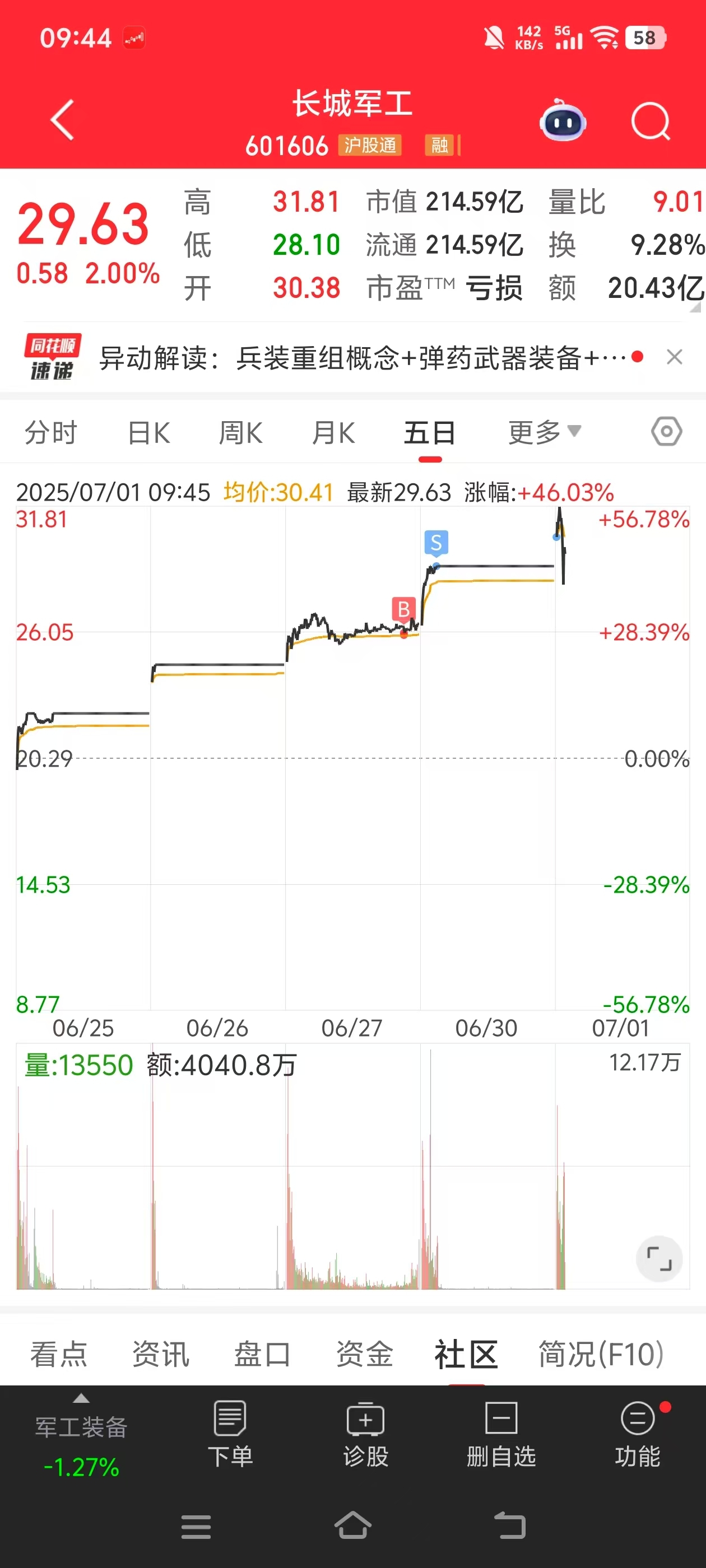Switch to the 分时 chart tab
Viewport: 706px width, 1568px height.
click(50, 433)
